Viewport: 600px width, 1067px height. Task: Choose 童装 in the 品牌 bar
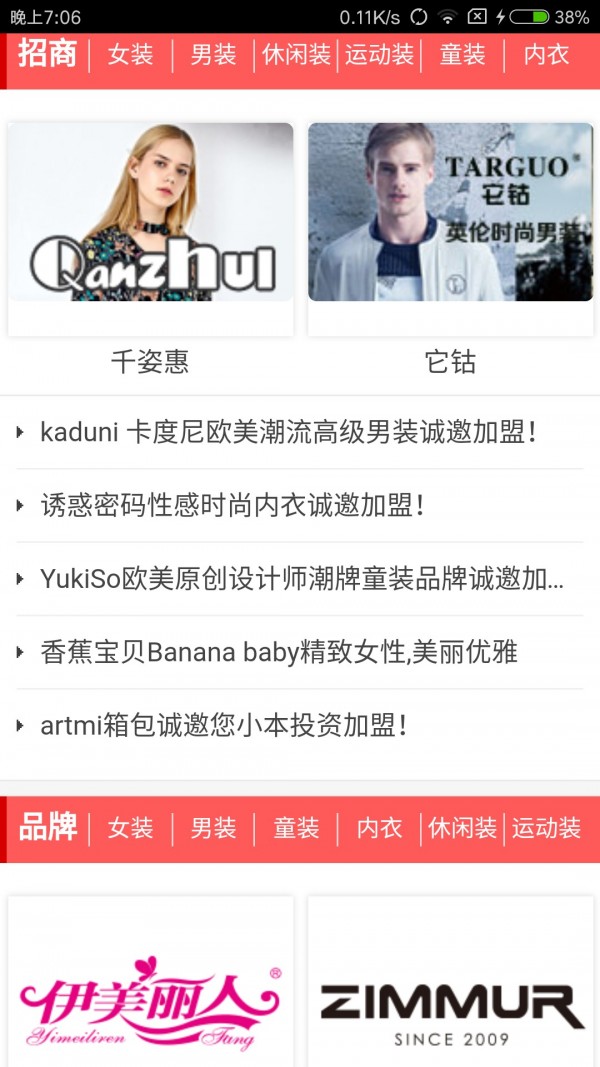296,828
